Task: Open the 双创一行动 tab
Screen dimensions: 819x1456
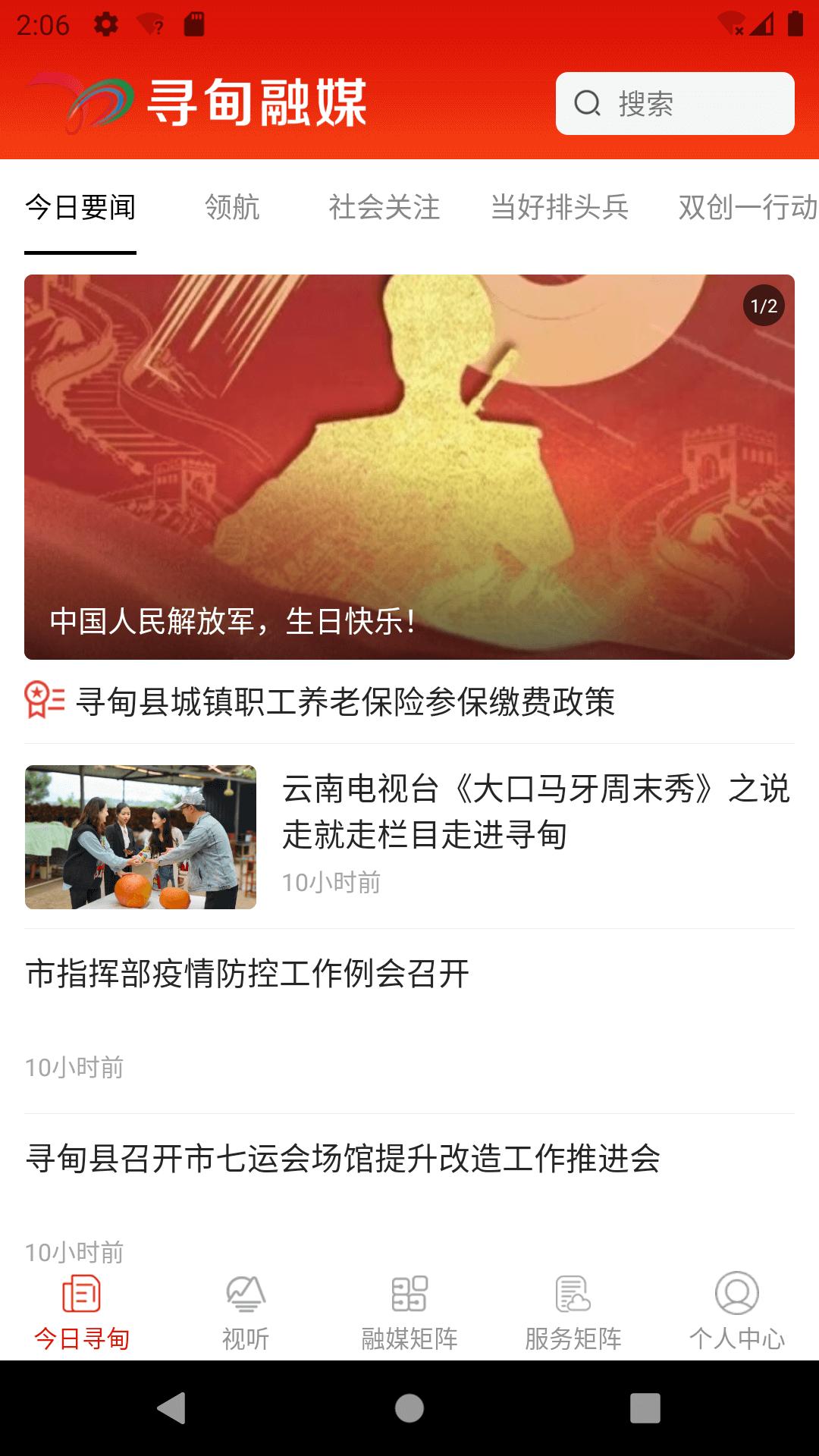Action: [x=747, y=207]
